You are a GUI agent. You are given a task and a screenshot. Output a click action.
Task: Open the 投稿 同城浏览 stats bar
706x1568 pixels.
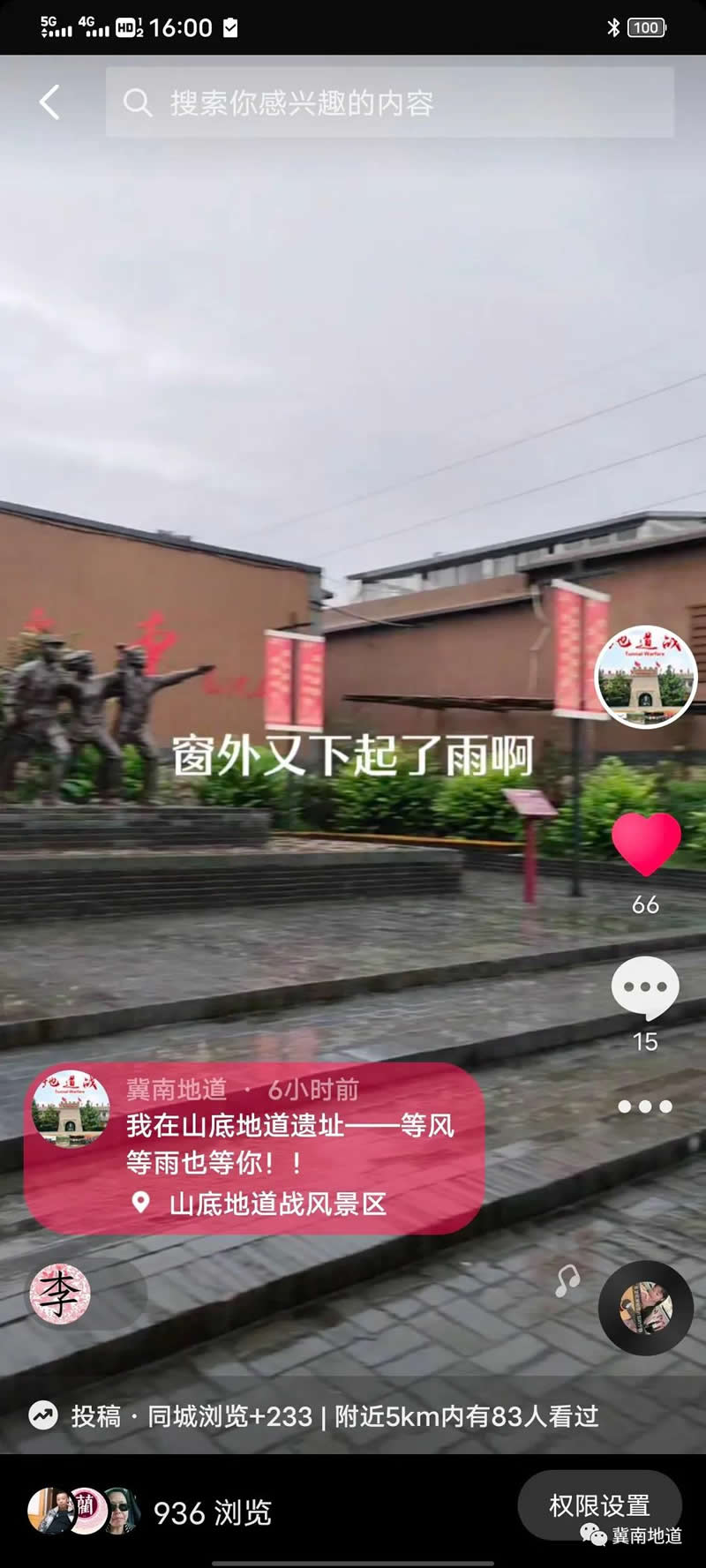[x=316, y=1416]
